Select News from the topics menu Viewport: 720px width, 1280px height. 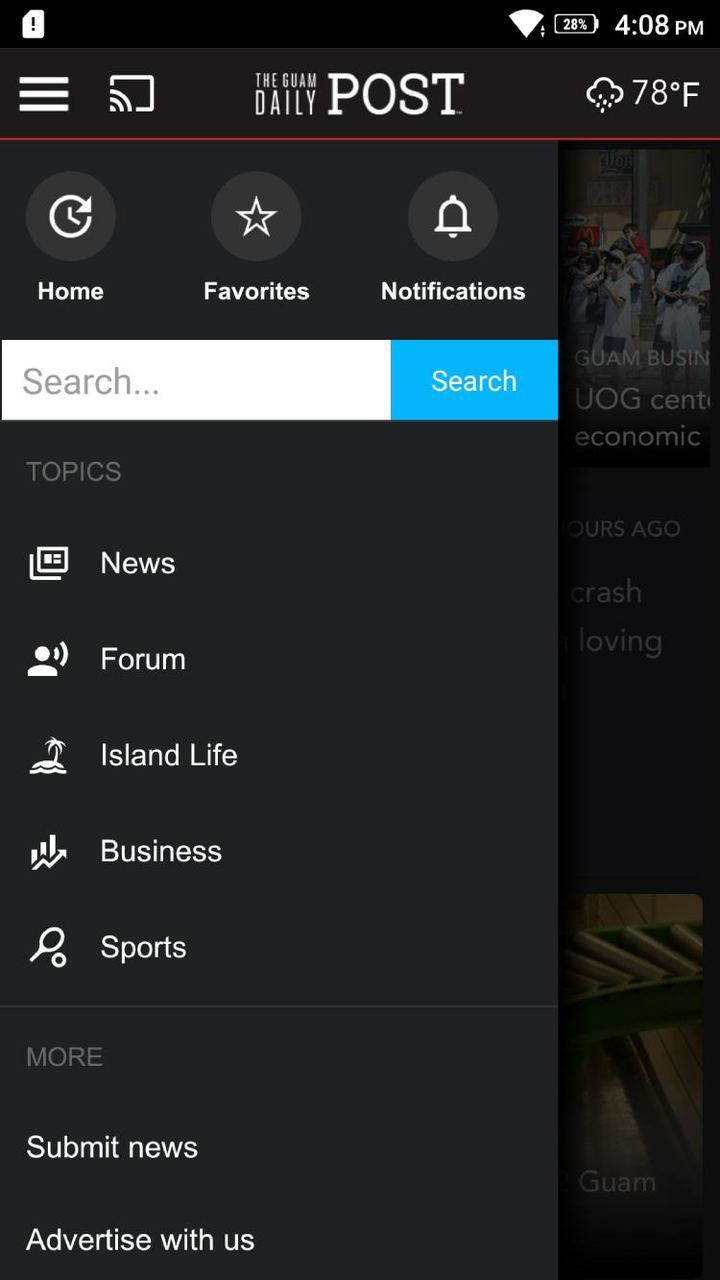pyautogui.click(x=137, y=562)
